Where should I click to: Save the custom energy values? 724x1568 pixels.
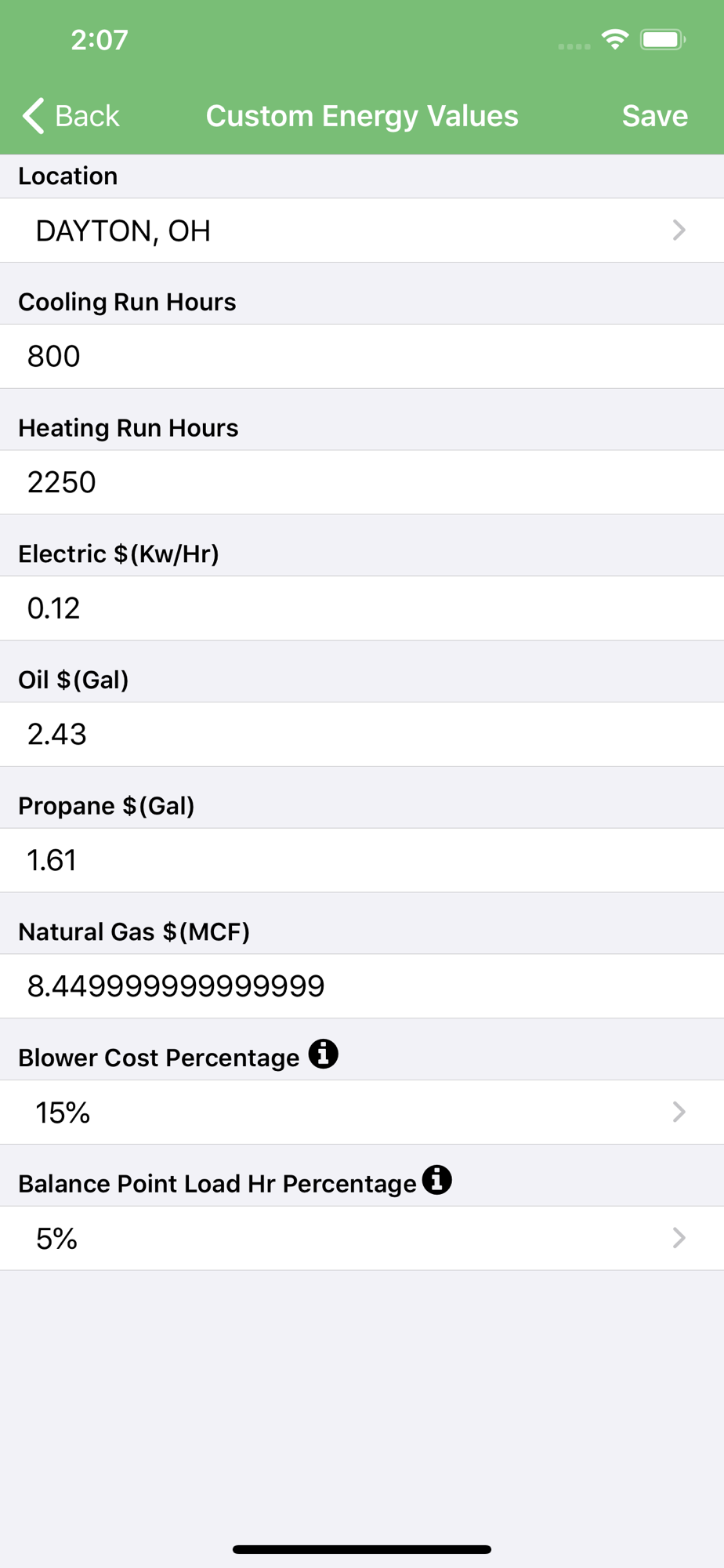click(x=654, y=116)
